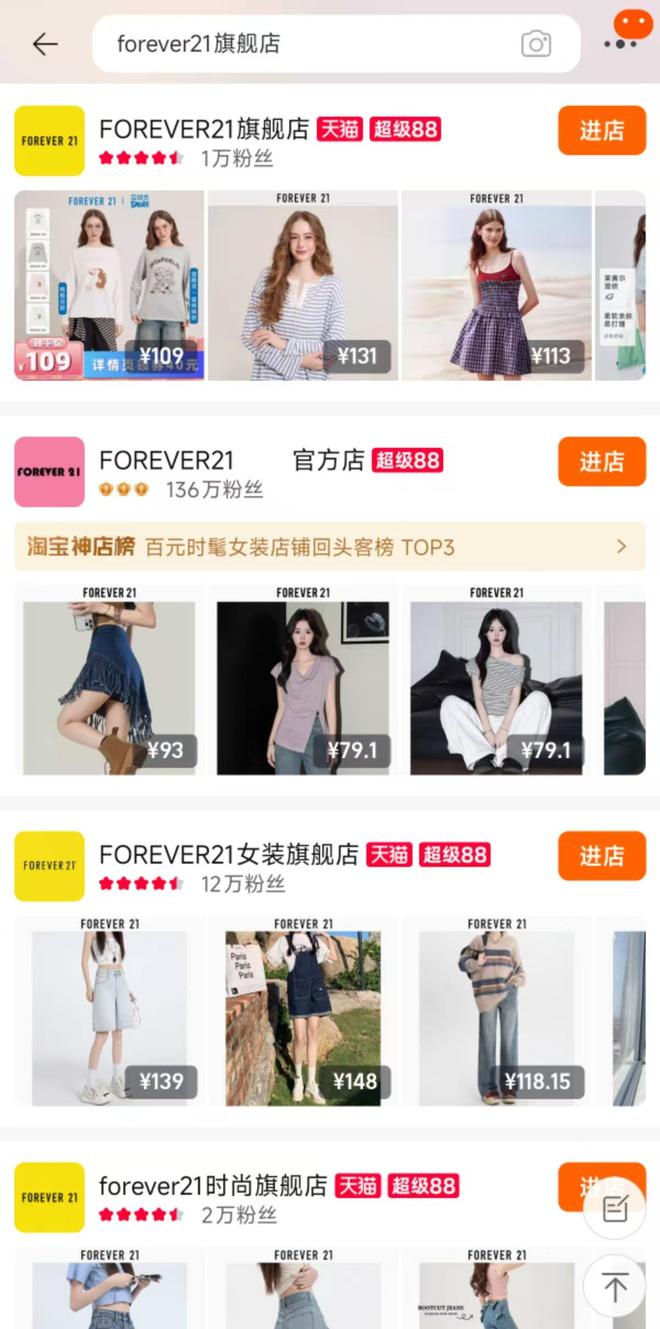Image resolution: width=660 pixels, height=1329 pixels.
Task: Tap the search box with forever21旗舰店
Action: pos(300,44)
